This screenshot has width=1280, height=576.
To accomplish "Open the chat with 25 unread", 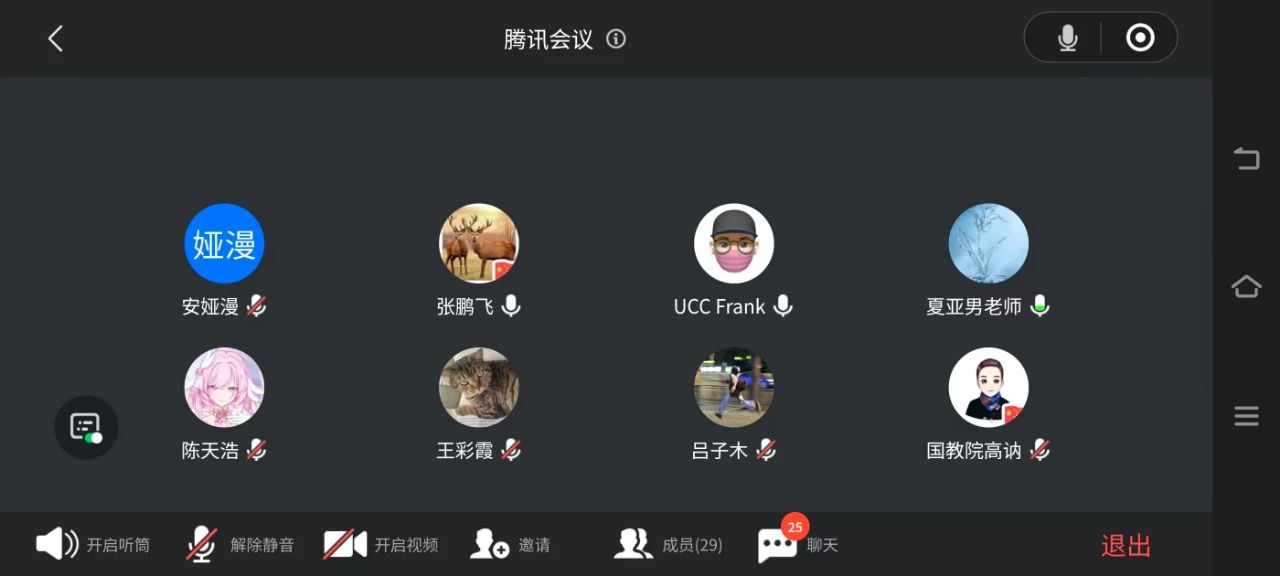I will [797, 545].
